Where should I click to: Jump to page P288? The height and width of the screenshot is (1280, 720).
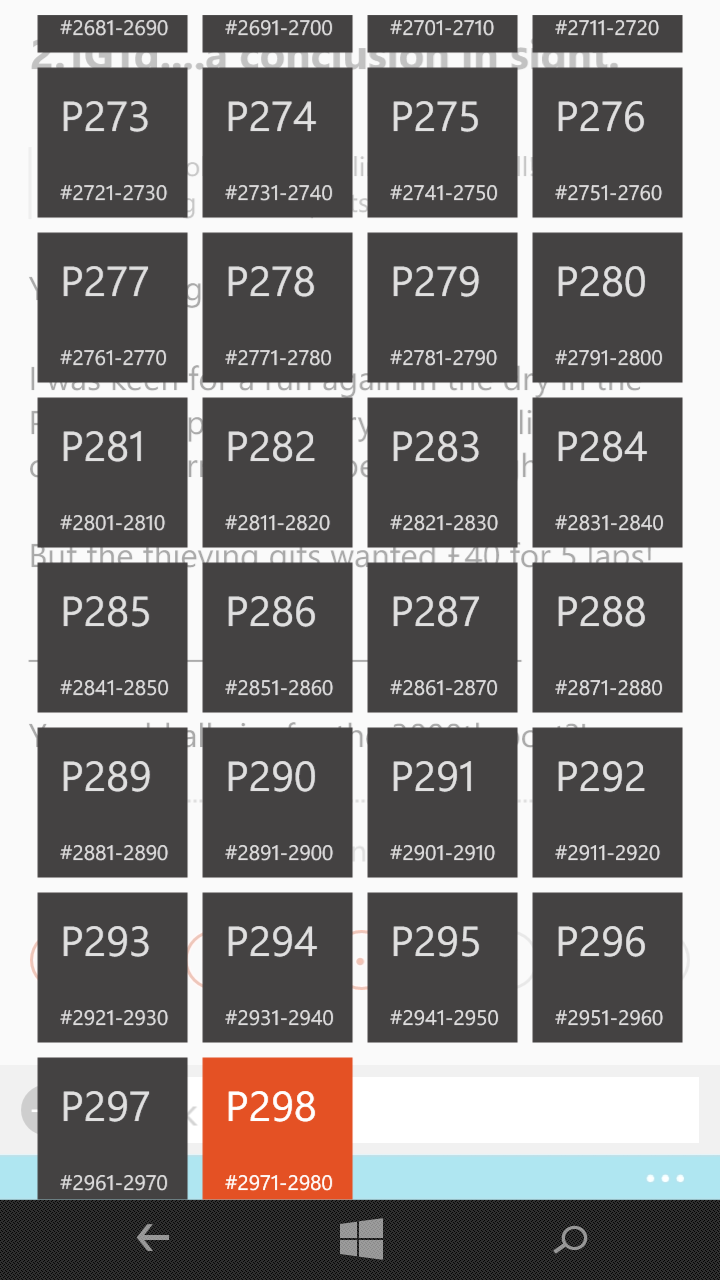(607, 637)
